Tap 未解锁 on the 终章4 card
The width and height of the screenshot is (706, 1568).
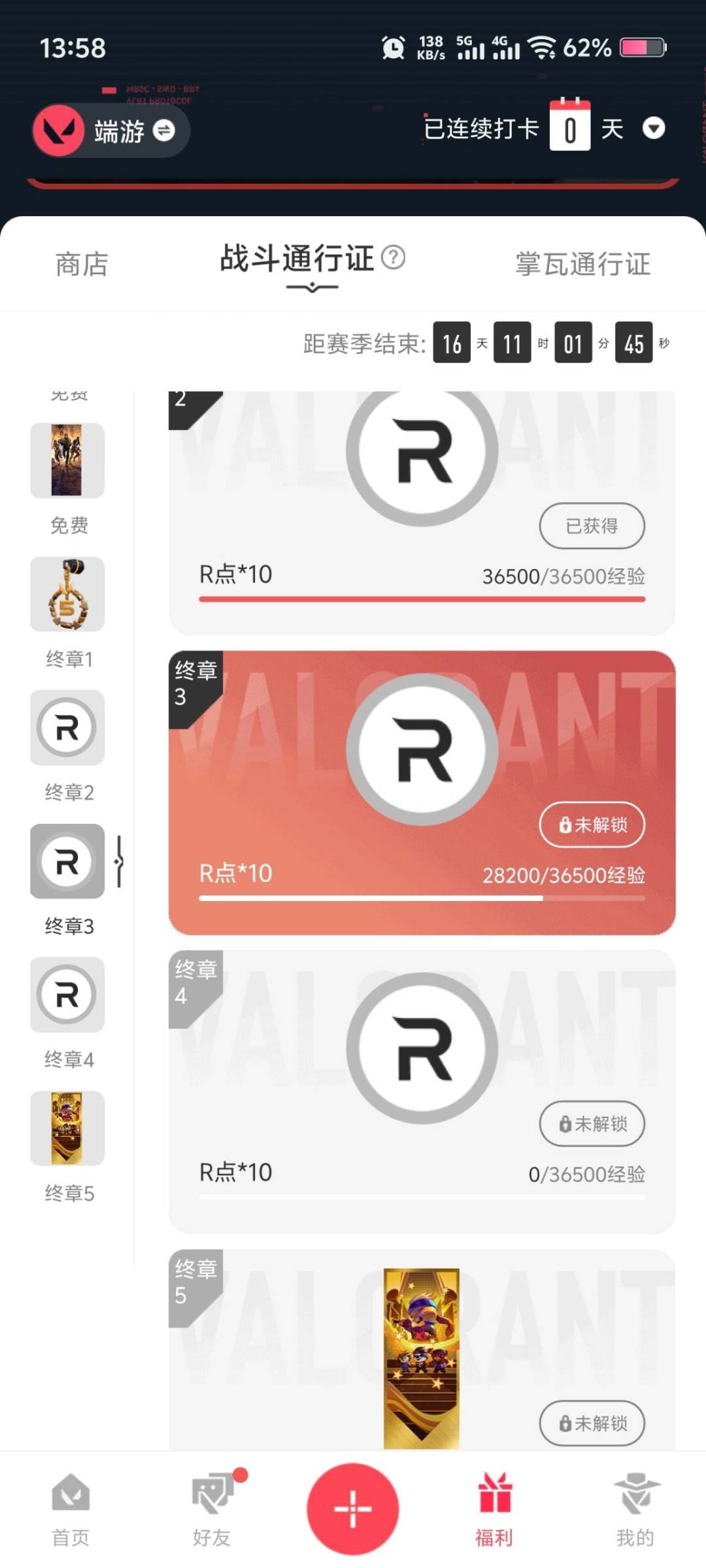tap(592, 1124)
